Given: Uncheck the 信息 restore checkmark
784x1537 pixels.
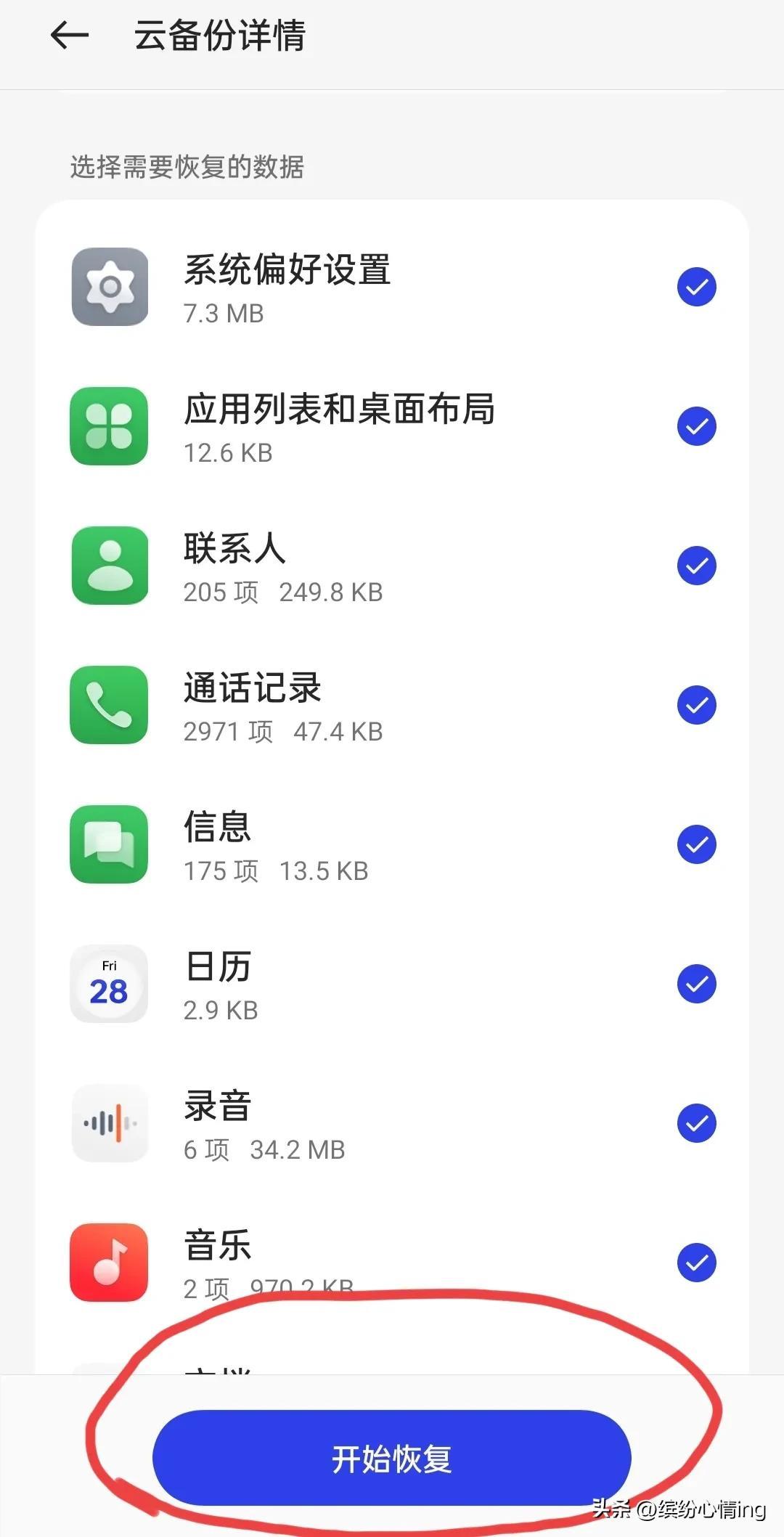Looking at the screenshot, I should tap(695, 844).
